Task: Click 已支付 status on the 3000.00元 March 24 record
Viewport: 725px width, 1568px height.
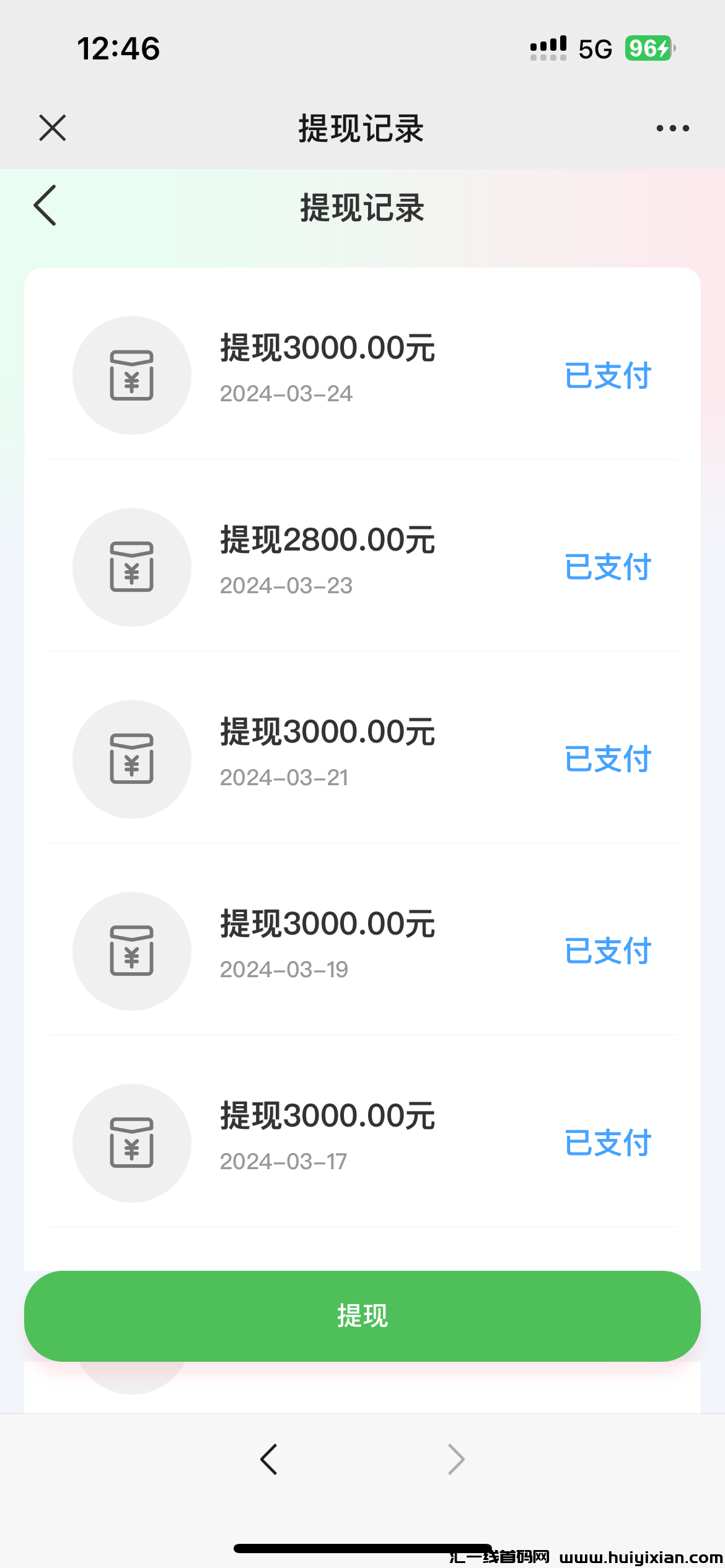Action: 608,376
